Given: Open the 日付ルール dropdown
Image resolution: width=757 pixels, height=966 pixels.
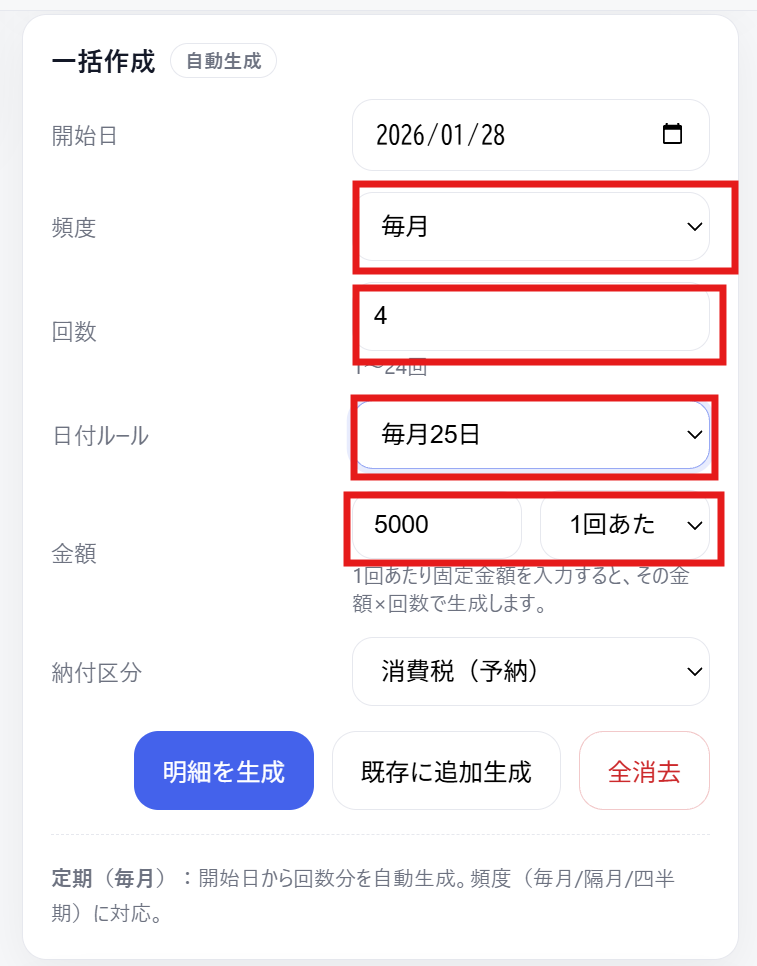Looking at the screenshot, I should click(x=531, y=435).
